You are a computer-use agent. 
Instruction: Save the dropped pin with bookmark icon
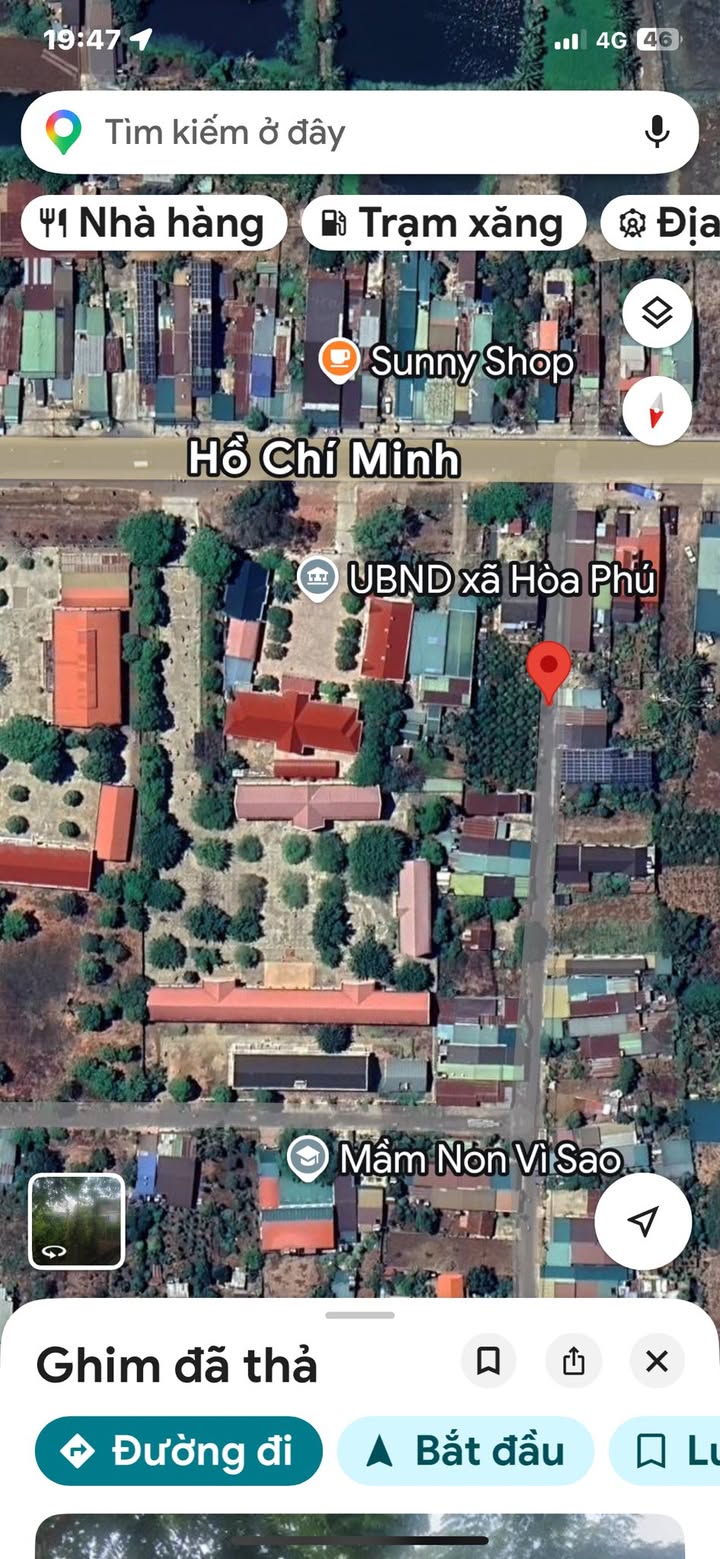tap(488, 1361)
